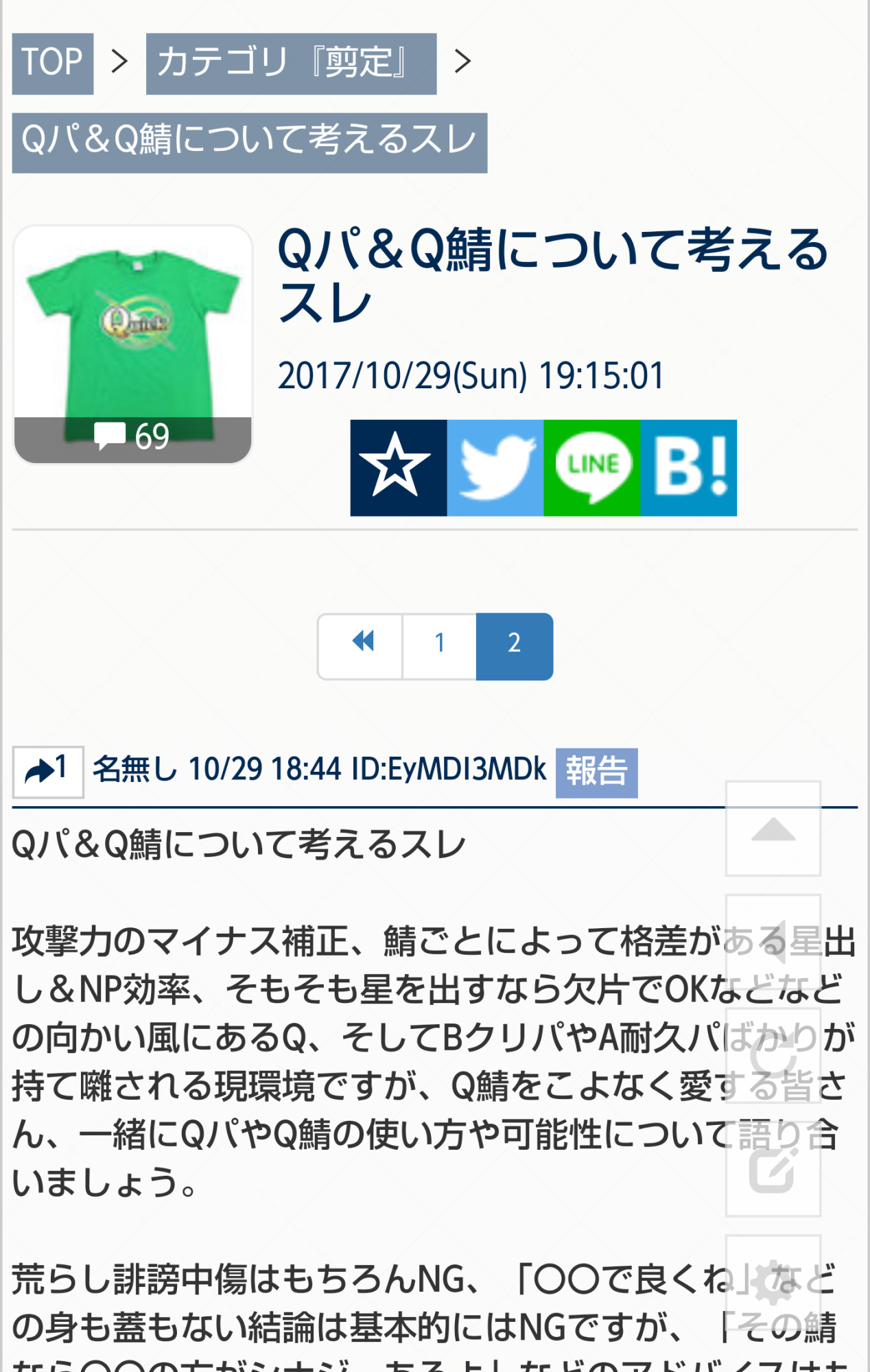
Task: Open the カテゴリ『剪定』 breadcrumb
Action: [291, 63]
